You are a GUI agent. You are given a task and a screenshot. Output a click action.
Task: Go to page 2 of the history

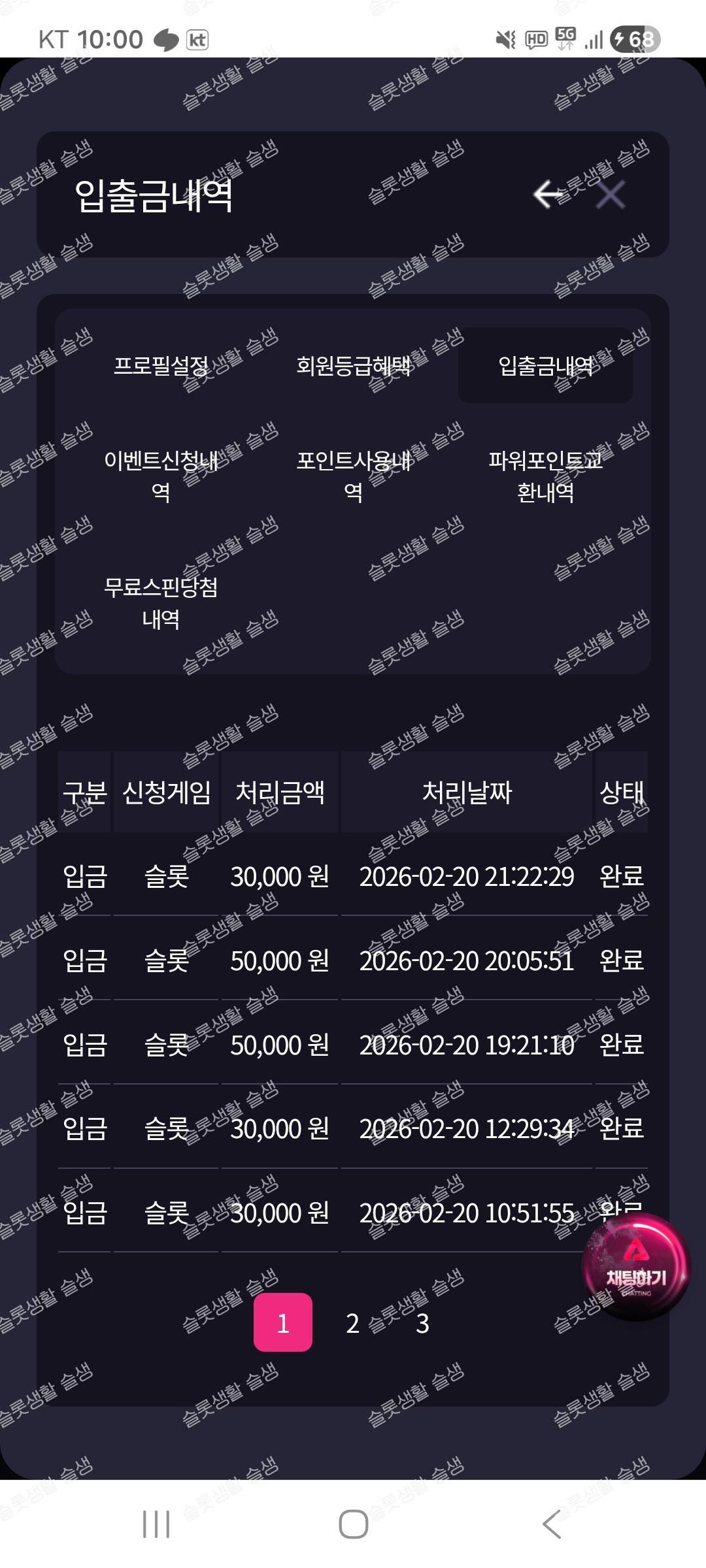click(352, 1323)
